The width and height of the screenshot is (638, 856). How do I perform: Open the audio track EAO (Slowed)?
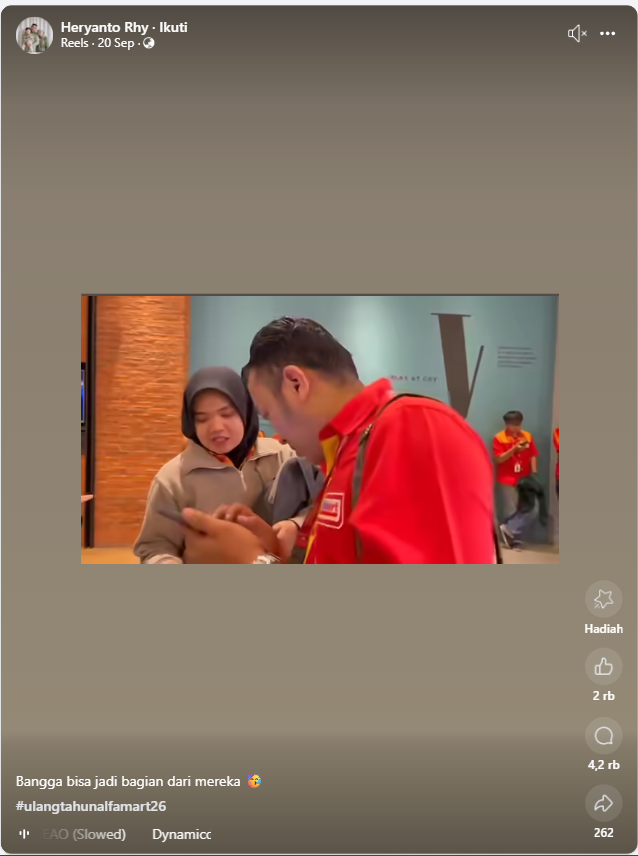click(84, 834)
